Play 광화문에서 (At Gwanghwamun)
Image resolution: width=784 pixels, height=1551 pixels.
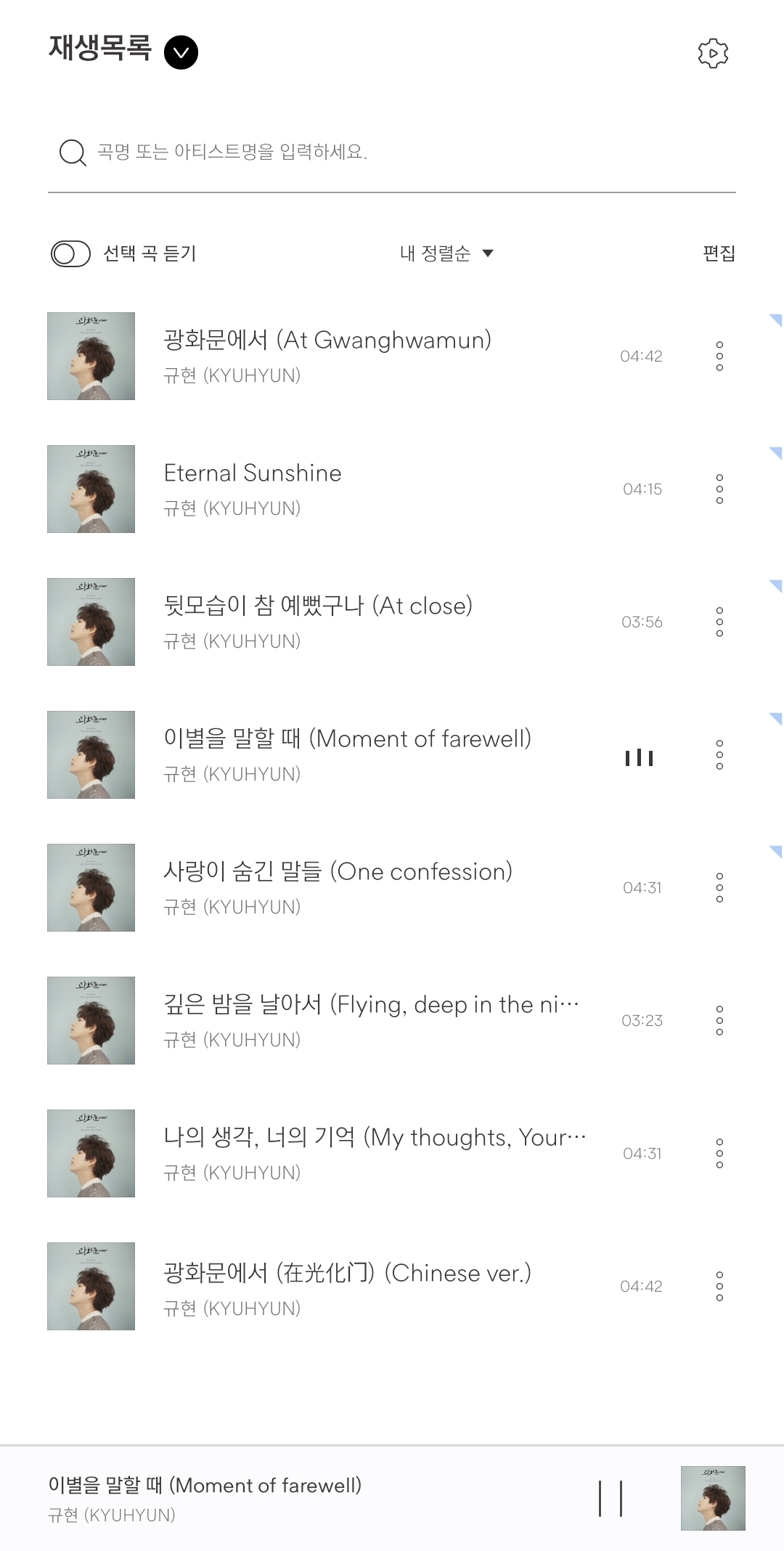coord(327,340)
